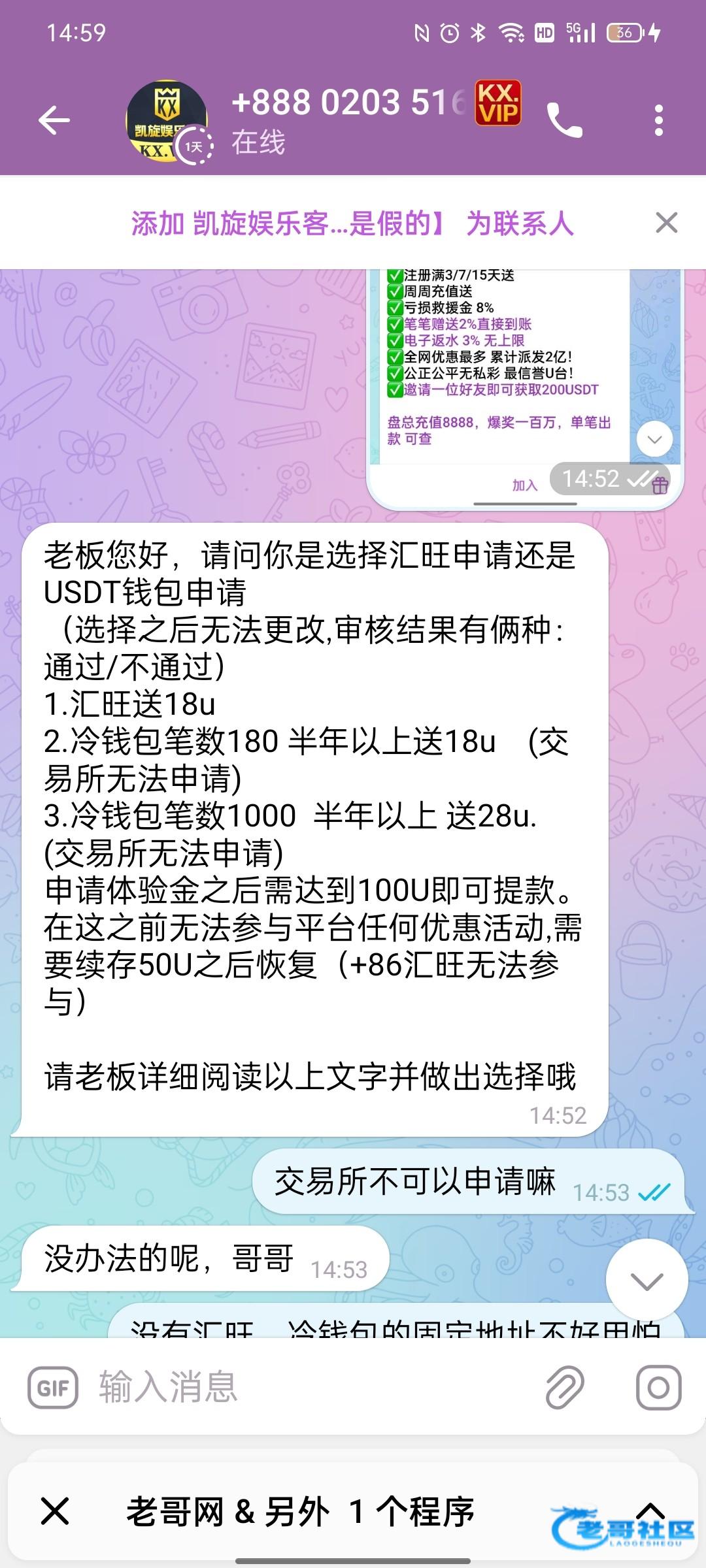Expand the promo message with chevron
This screenshot has width=706, height=1568.
(x=654, y=440)
